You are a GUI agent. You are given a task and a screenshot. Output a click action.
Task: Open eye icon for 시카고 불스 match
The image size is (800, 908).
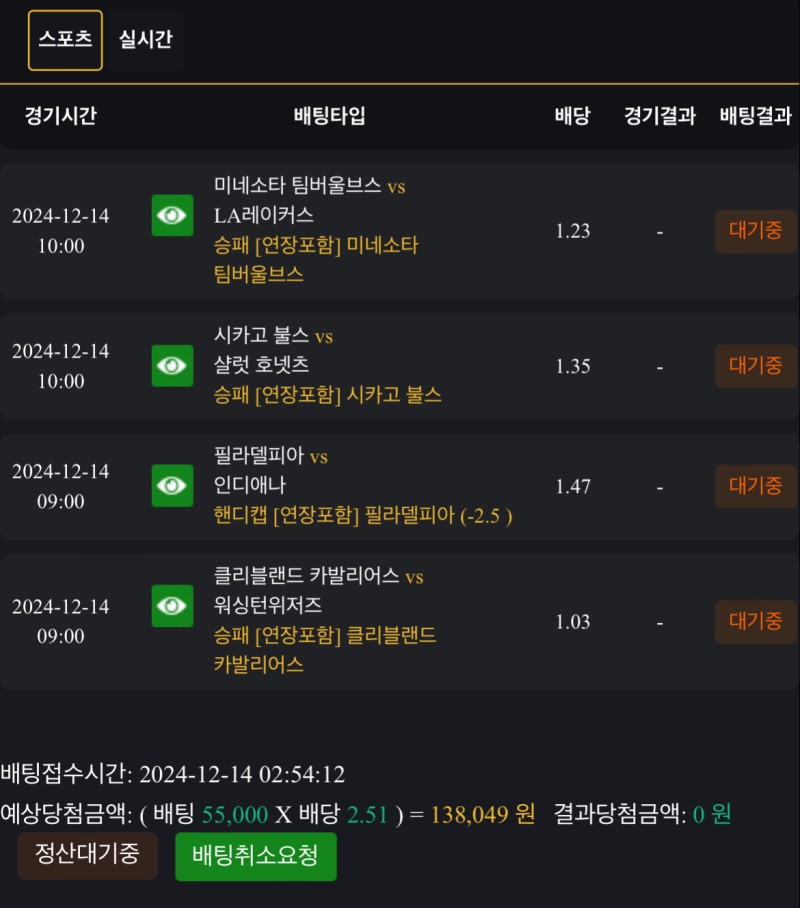click(x=172, y=366)
